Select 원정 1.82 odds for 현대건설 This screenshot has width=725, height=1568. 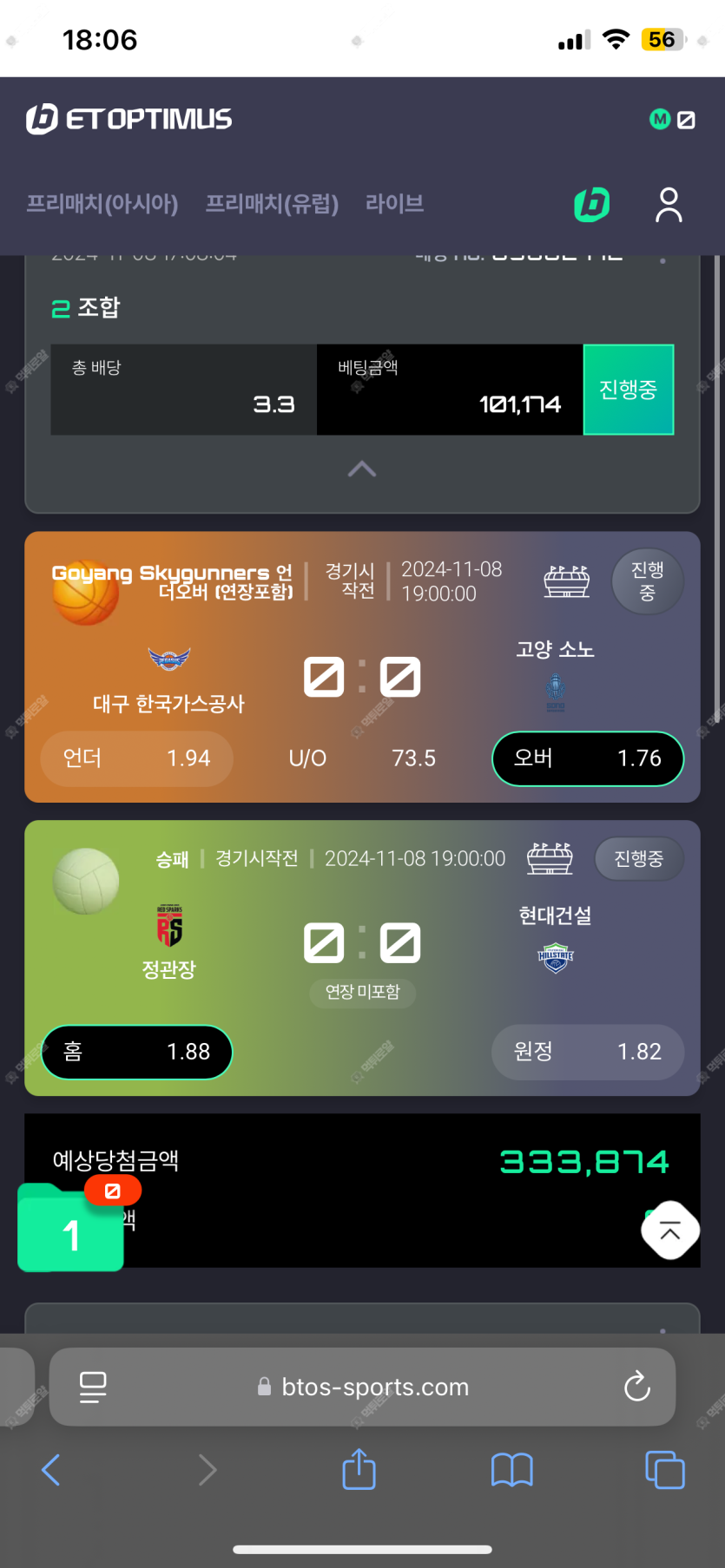[x=587, y=1052]
